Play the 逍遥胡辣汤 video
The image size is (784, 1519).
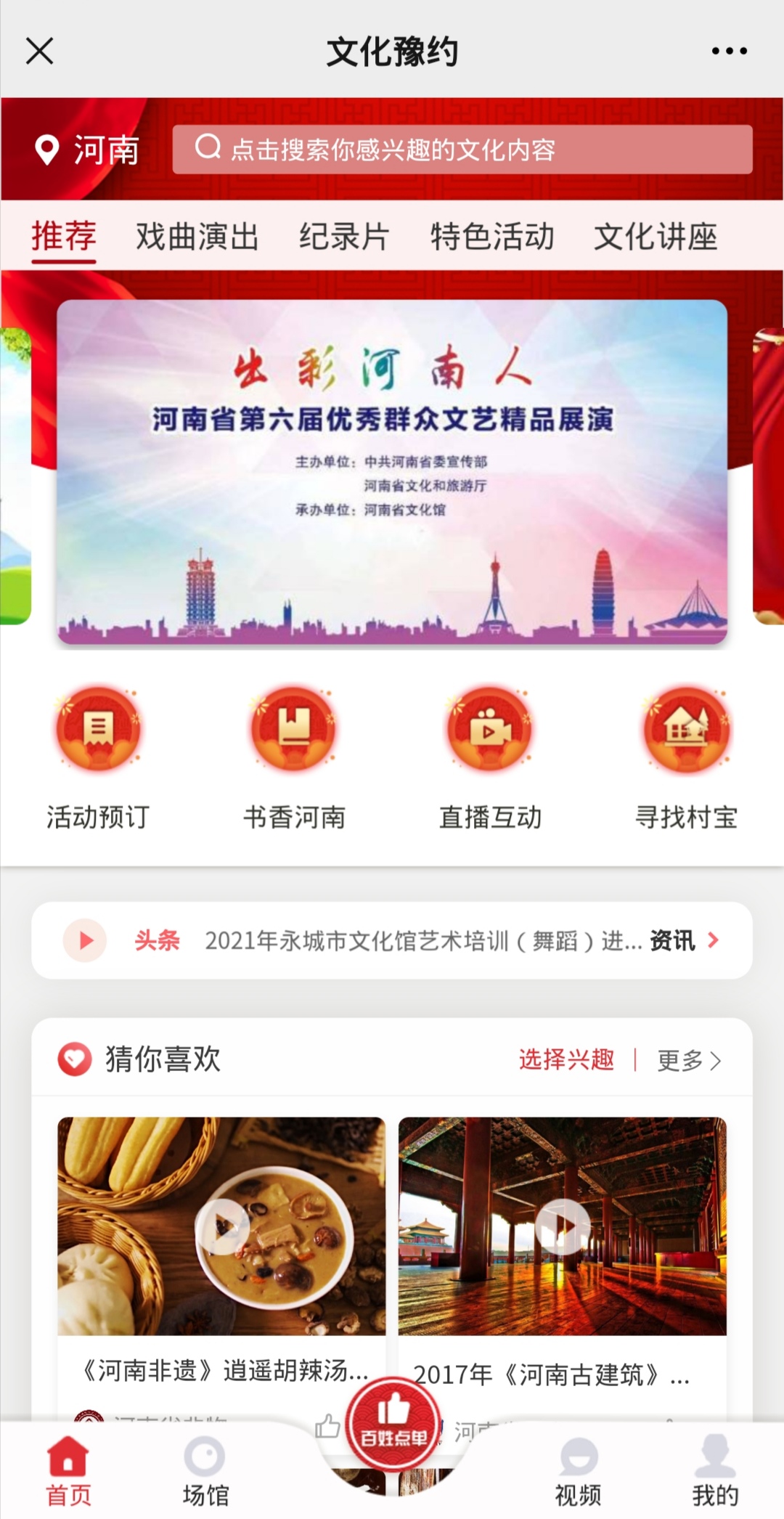(222, 1226)
